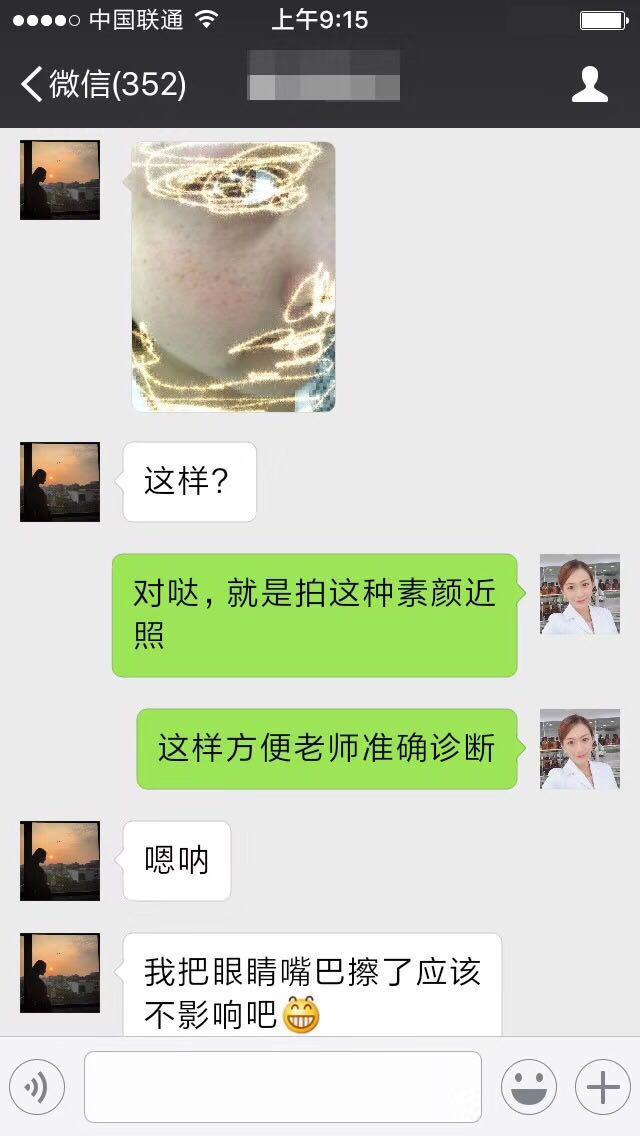Focus the message text field
This screenshot has width=640, height=1136.
282,1087
